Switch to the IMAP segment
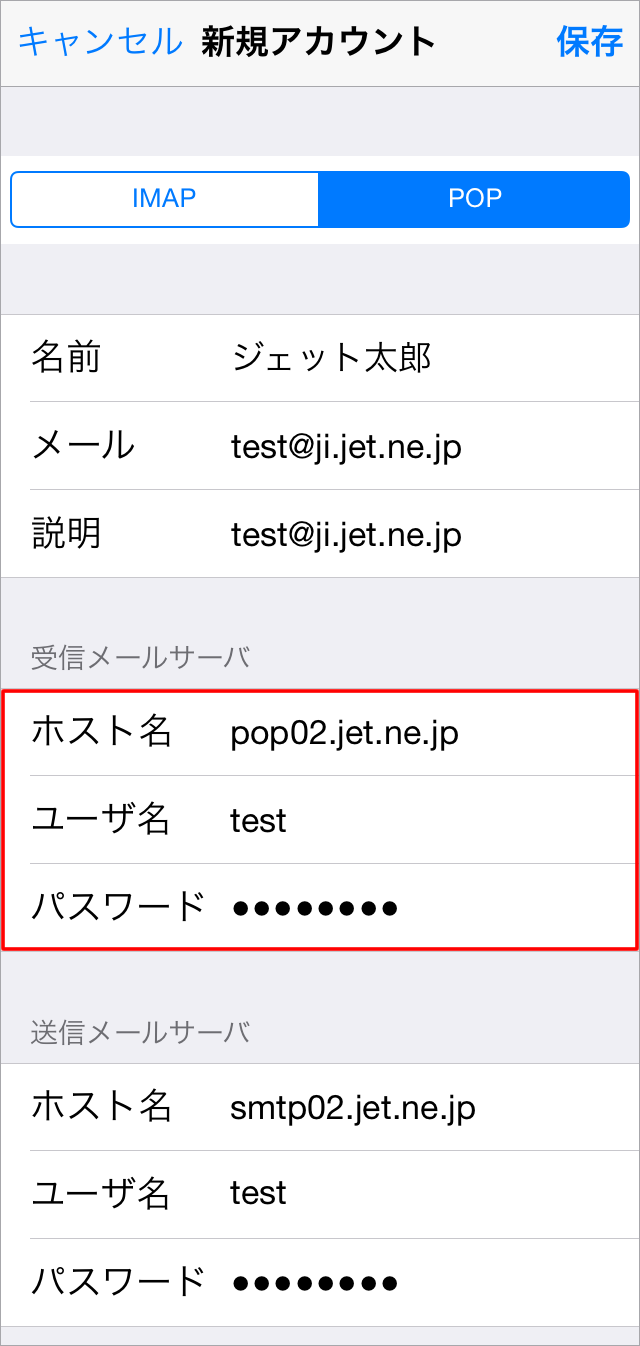The height and width of the screenshot is (1346, 640). point(164,198)
